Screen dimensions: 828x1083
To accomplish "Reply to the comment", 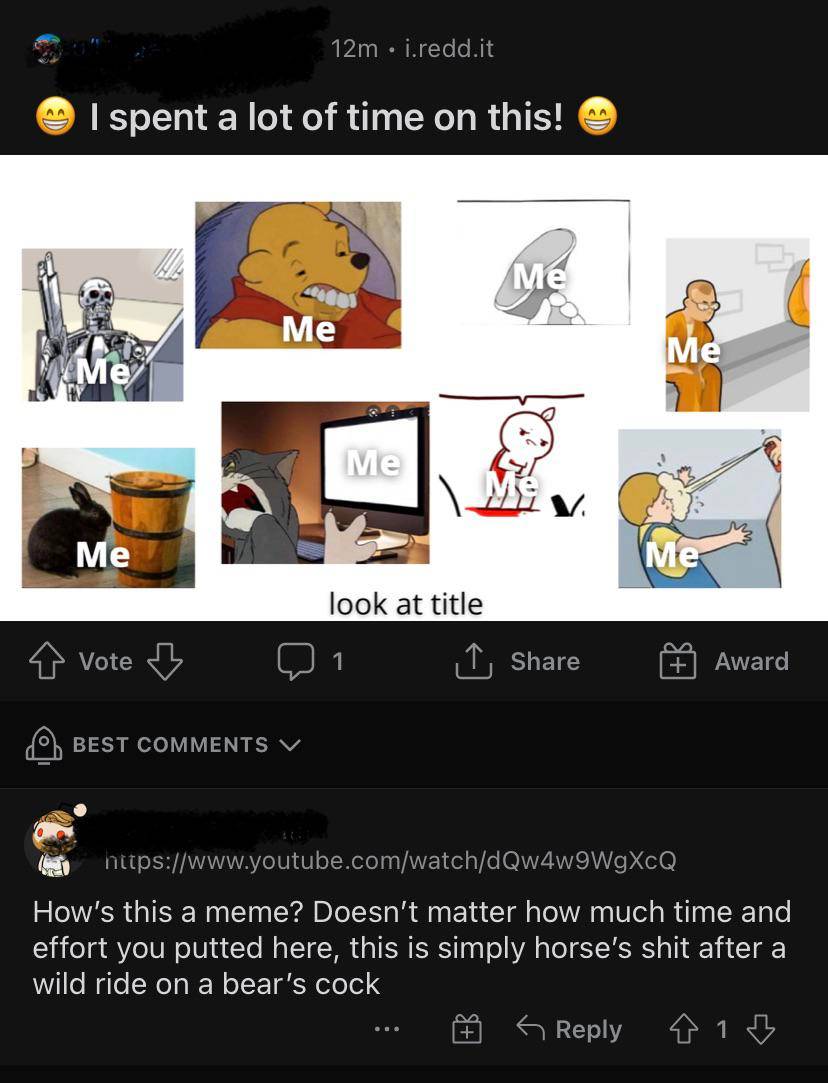I will (569, 1029).
